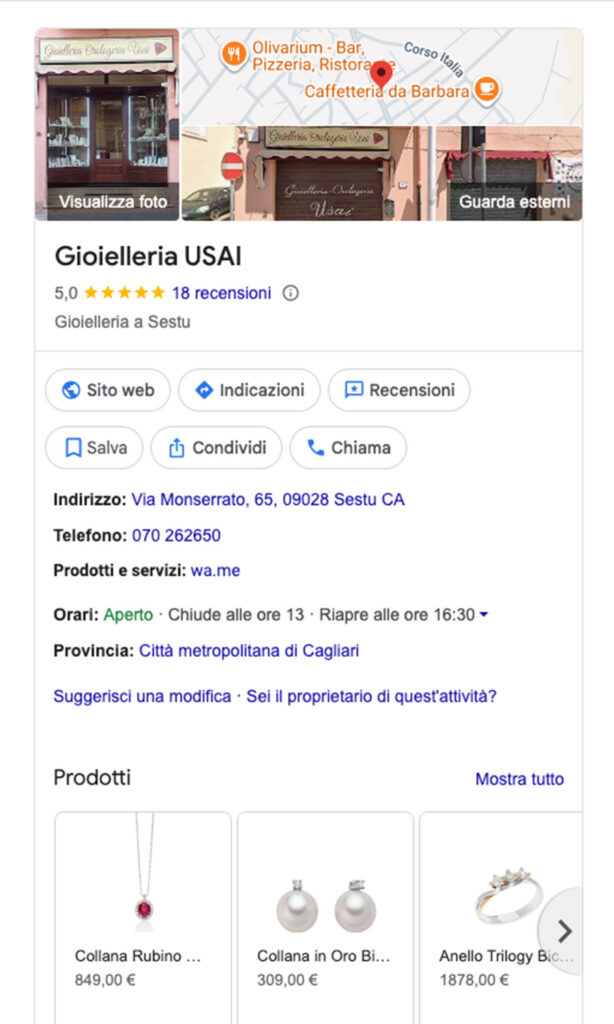Show all products with Mostra tutto
The image size is (614, 1024).
pyautogui.click(x=519, y=779)
